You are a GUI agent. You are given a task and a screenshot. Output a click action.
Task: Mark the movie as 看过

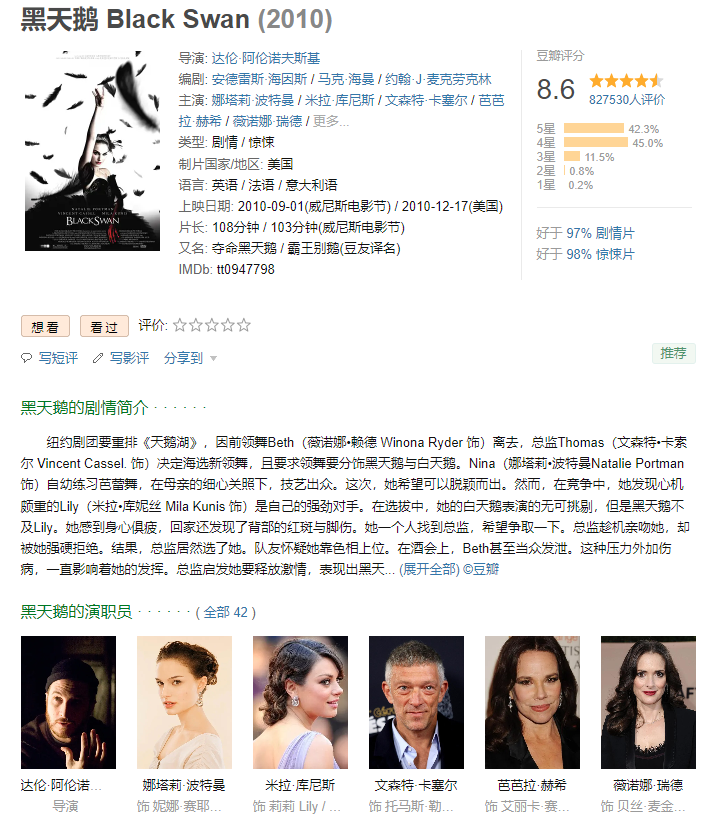pos(104,326)
